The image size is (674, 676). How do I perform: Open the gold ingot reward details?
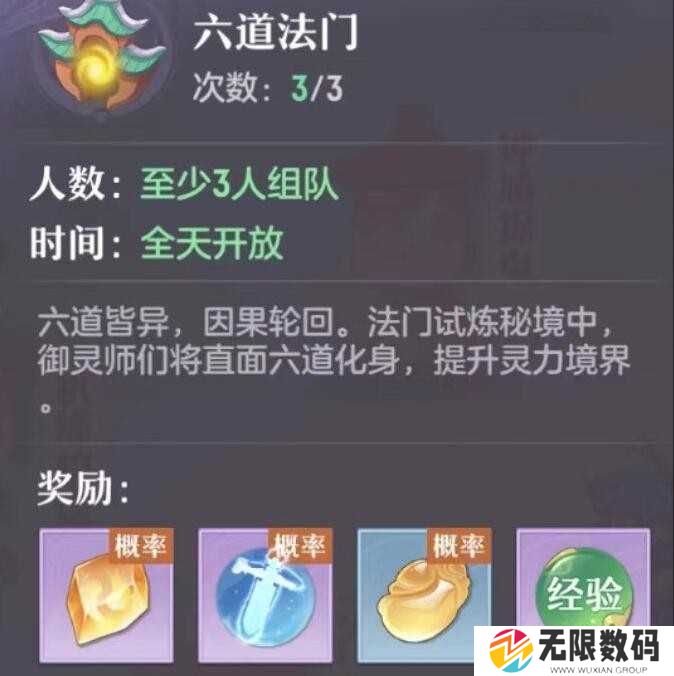pyautogui.click(x=422, y=596)
